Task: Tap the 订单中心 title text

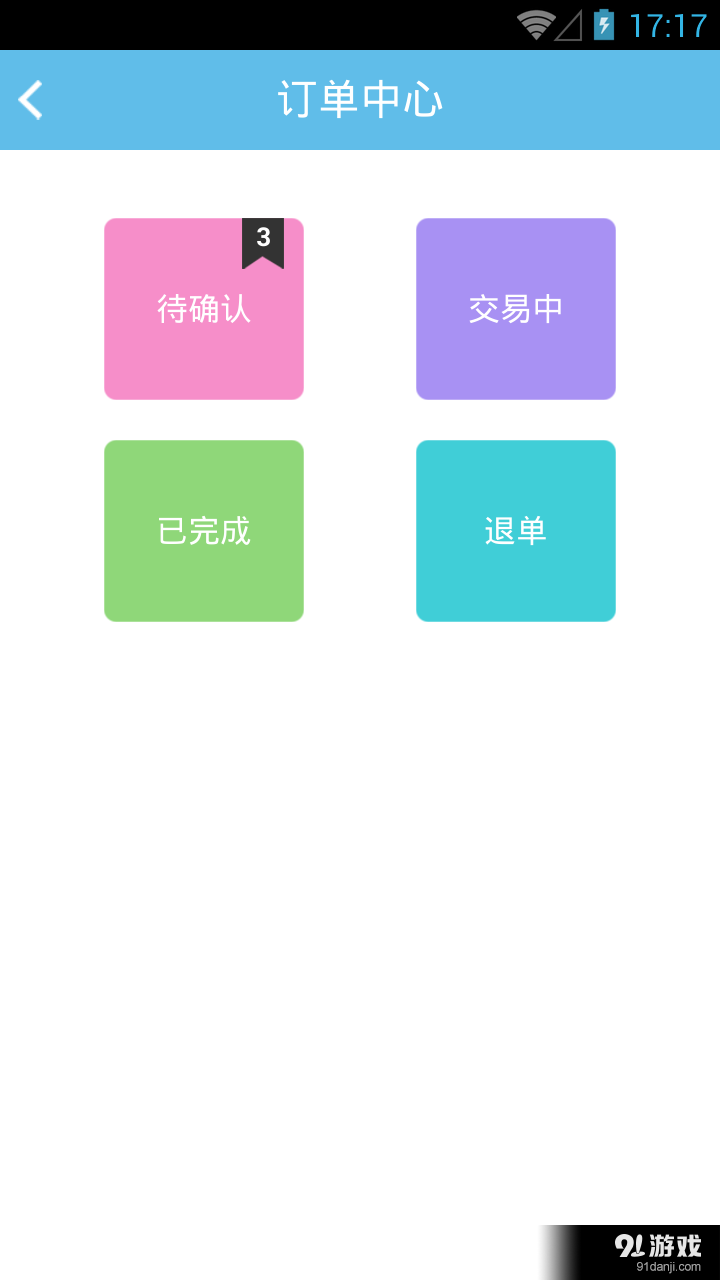Action: tap(360, 99)
